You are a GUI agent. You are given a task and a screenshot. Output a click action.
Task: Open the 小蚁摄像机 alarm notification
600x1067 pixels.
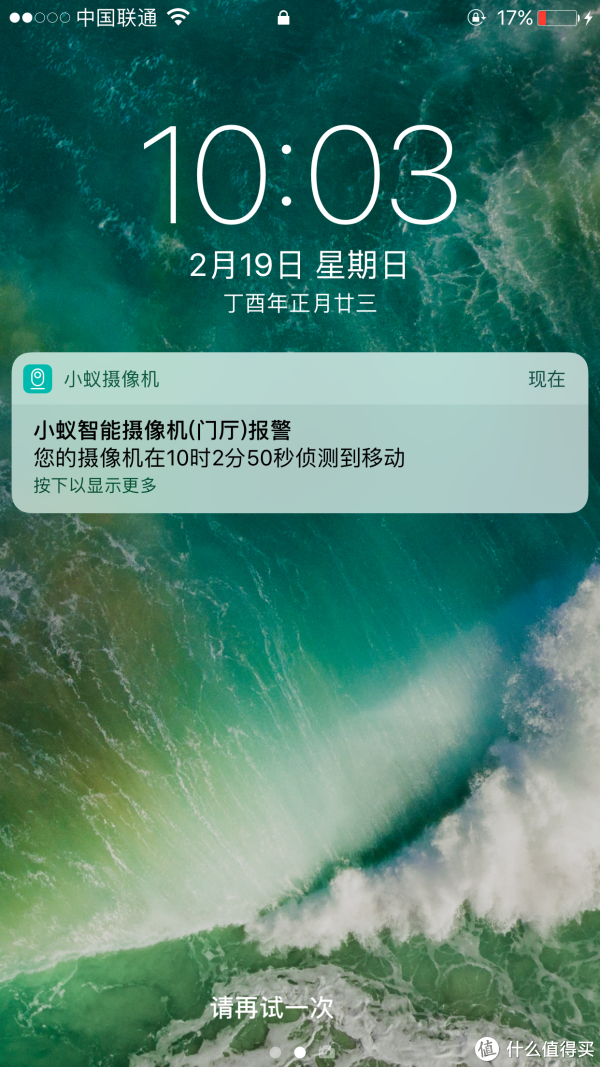299,445
